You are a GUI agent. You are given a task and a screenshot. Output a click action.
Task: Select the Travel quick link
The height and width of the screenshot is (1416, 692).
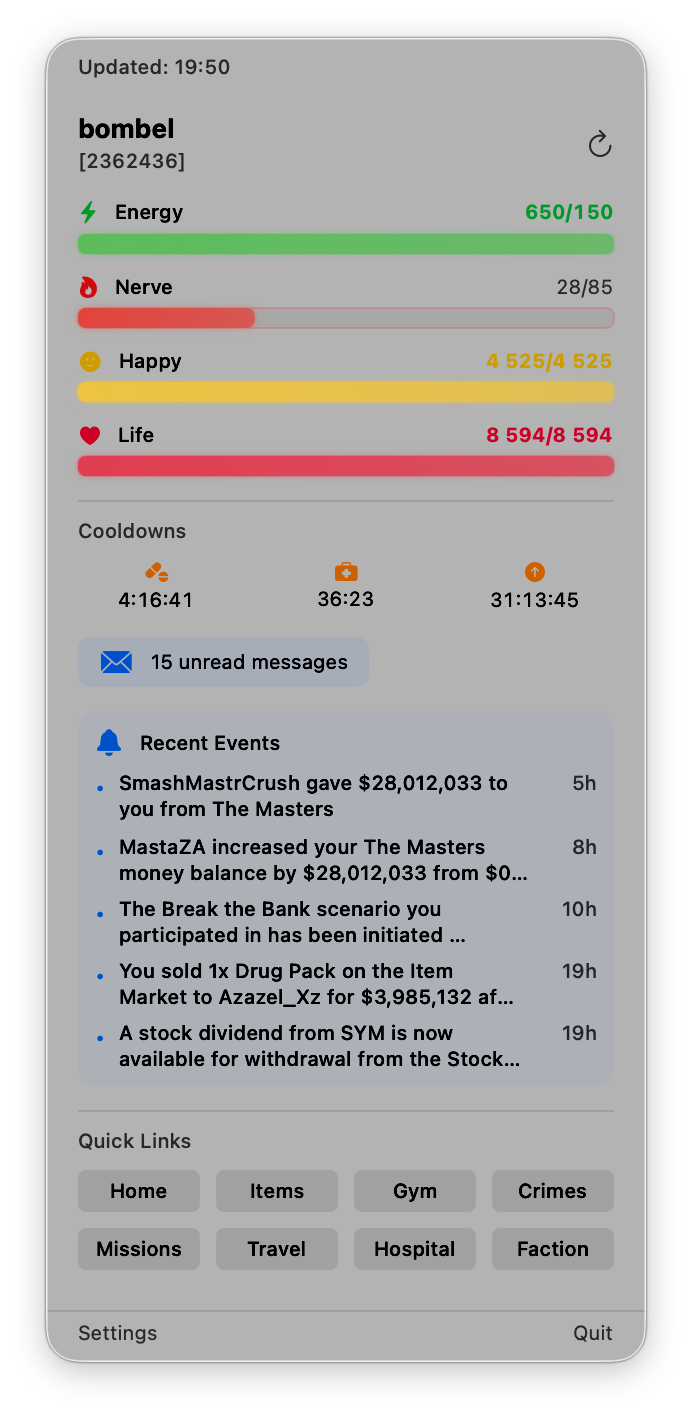tap(277, 1249)
